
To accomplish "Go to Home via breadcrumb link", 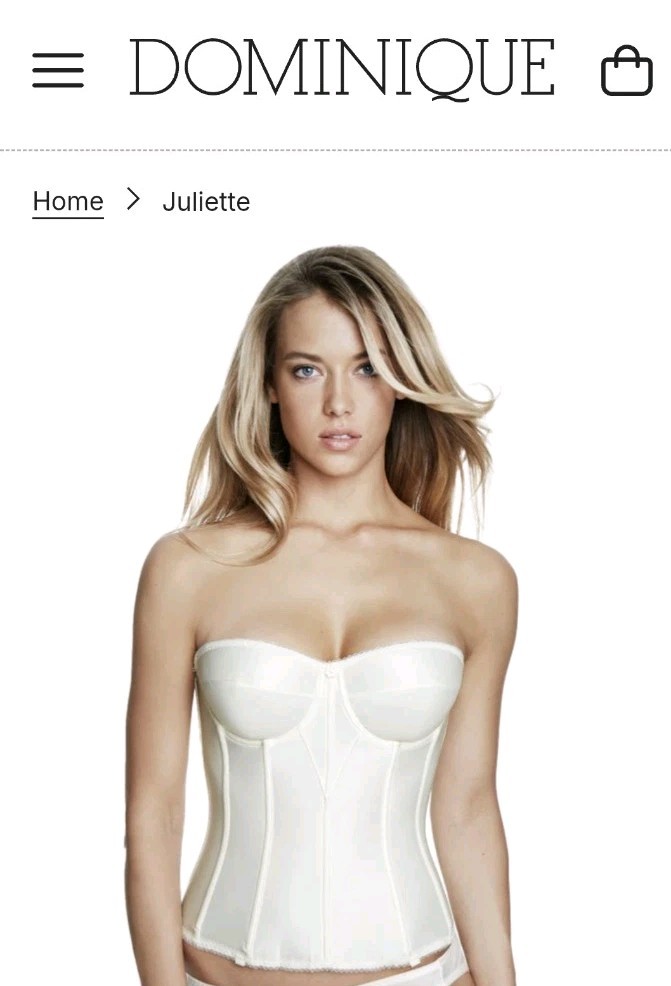I will point(68,201).
